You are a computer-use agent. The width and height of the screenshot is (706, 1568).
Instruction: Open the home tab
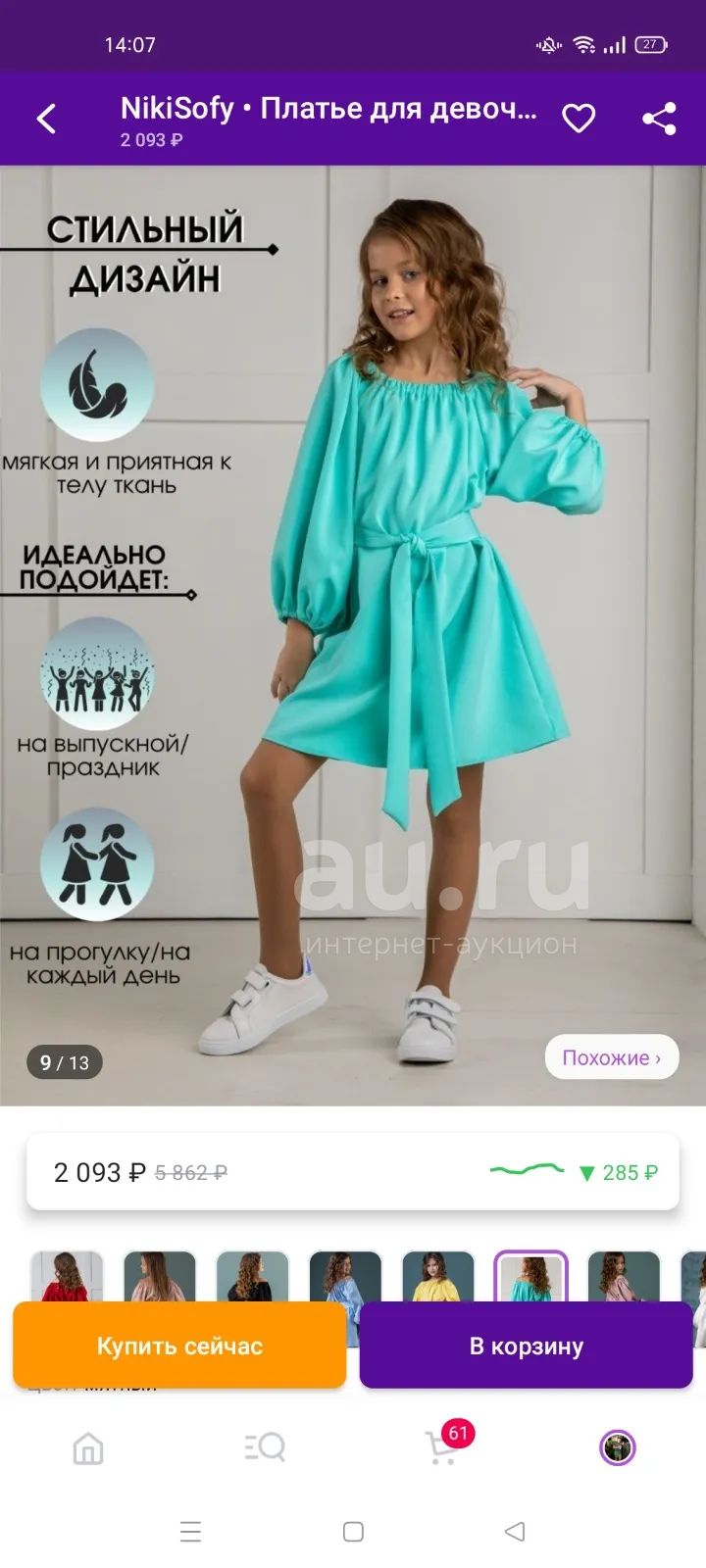(88, 1448)
